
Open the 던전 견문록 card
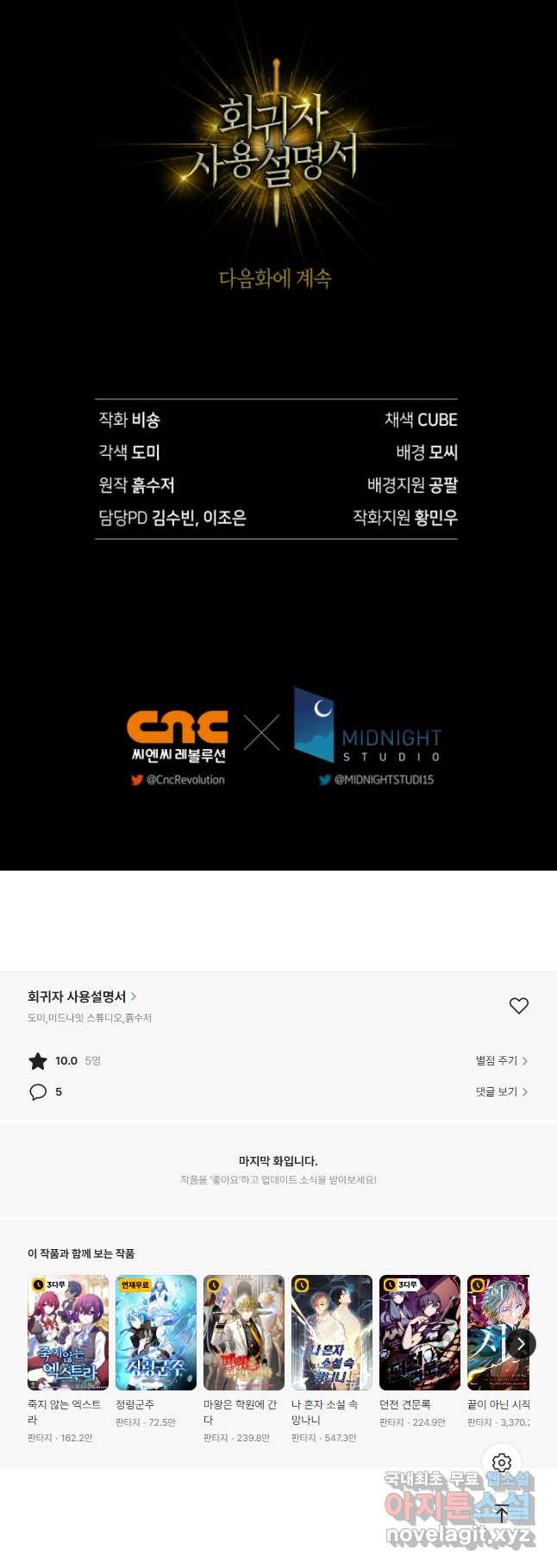pos(420,1333)
